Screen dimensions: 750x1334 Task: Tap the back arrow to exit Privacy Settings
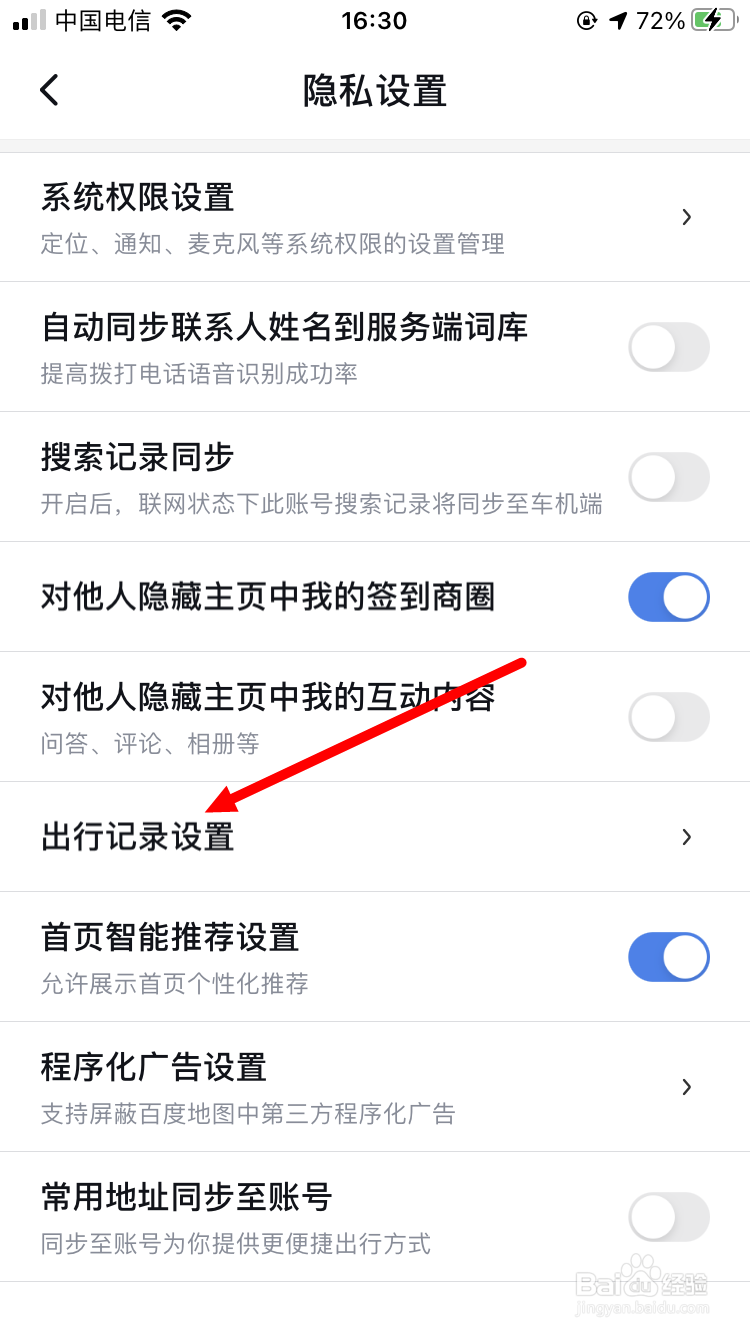pos(49,90)
